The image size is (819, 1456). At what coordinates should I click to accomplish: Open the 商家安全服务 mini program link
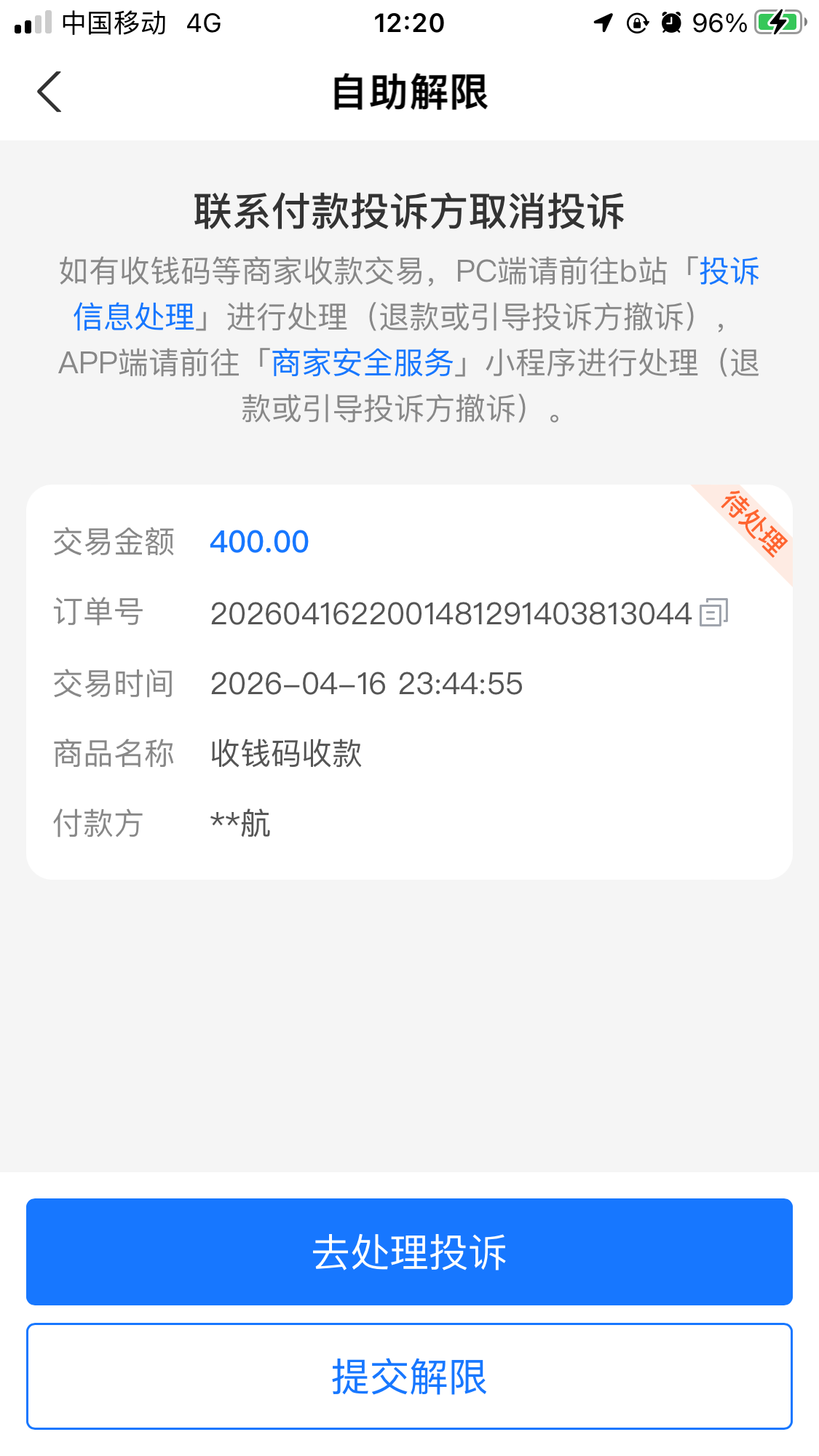362,363
